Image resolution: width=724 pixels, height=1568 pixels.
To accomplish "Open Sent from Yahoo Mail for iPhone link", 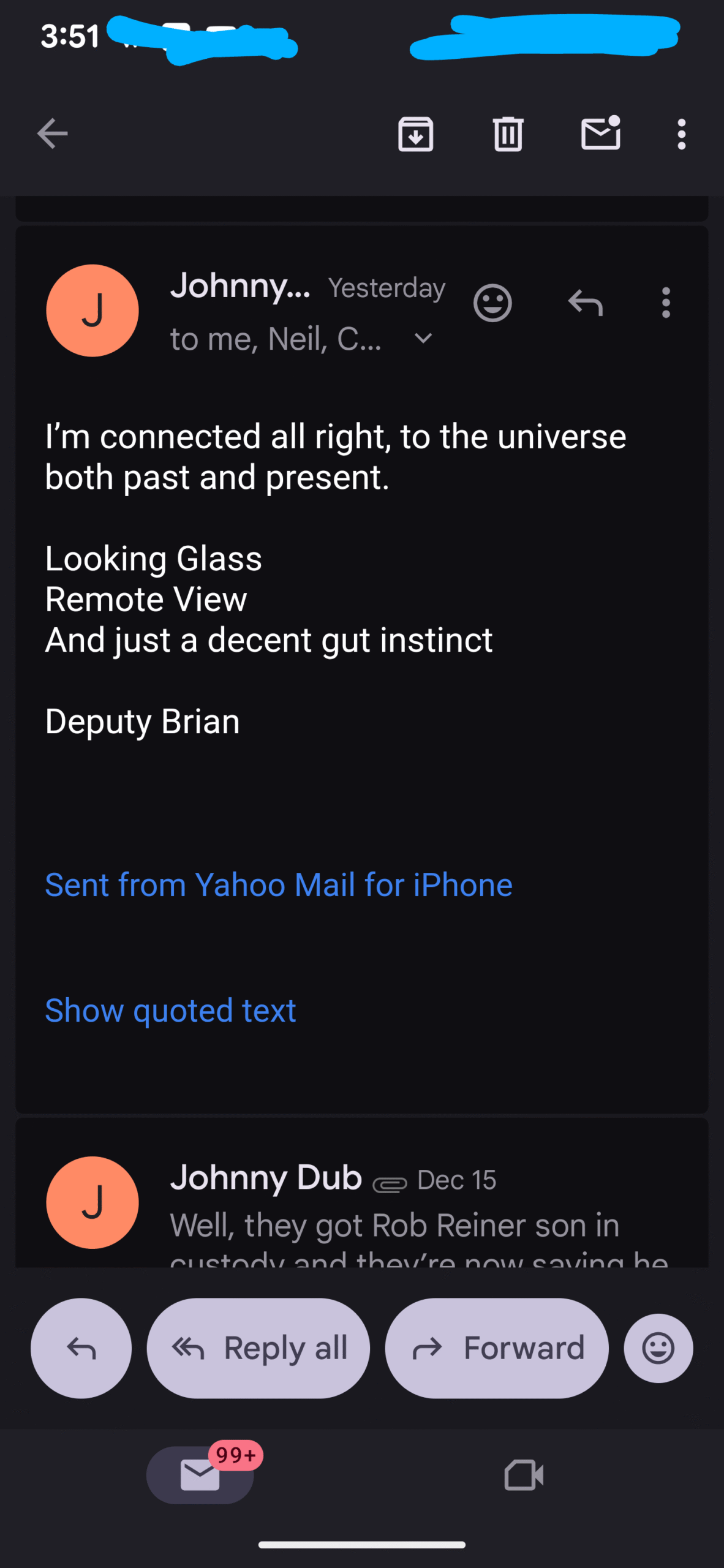I will tap(279, 885).
